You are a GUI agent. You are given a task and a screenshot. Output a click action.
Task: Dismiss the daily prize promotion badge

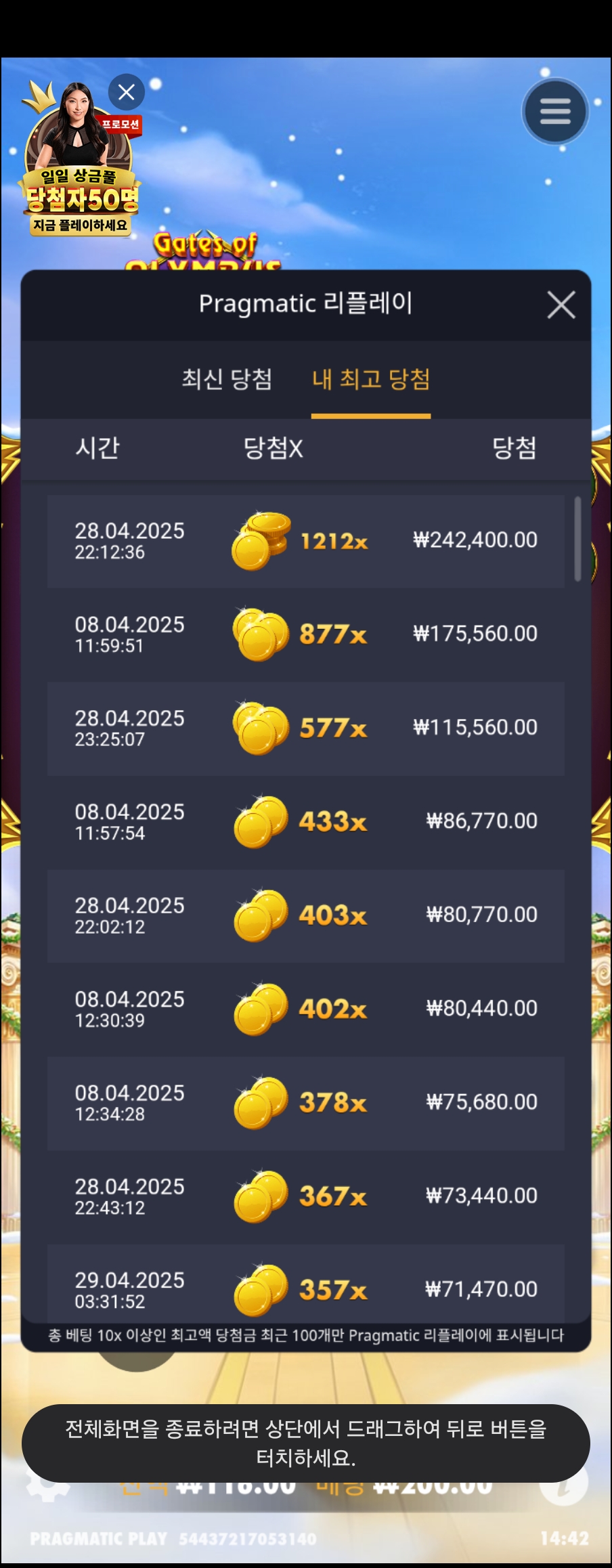(x=127, y=92)
